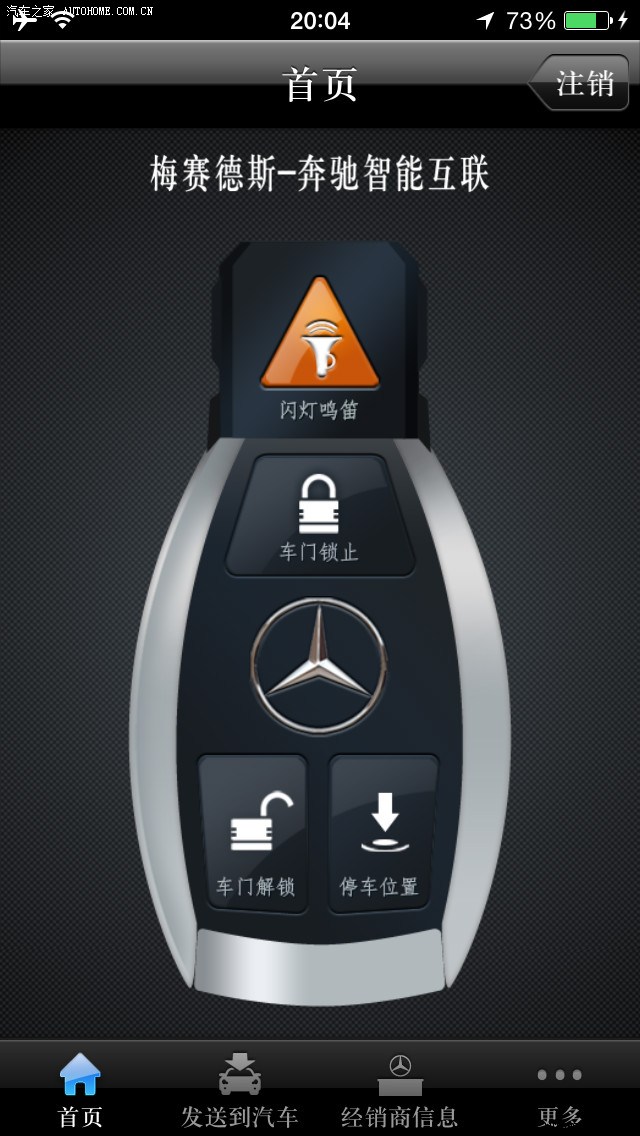Tap the 注销 logout button

click(581, 83)
